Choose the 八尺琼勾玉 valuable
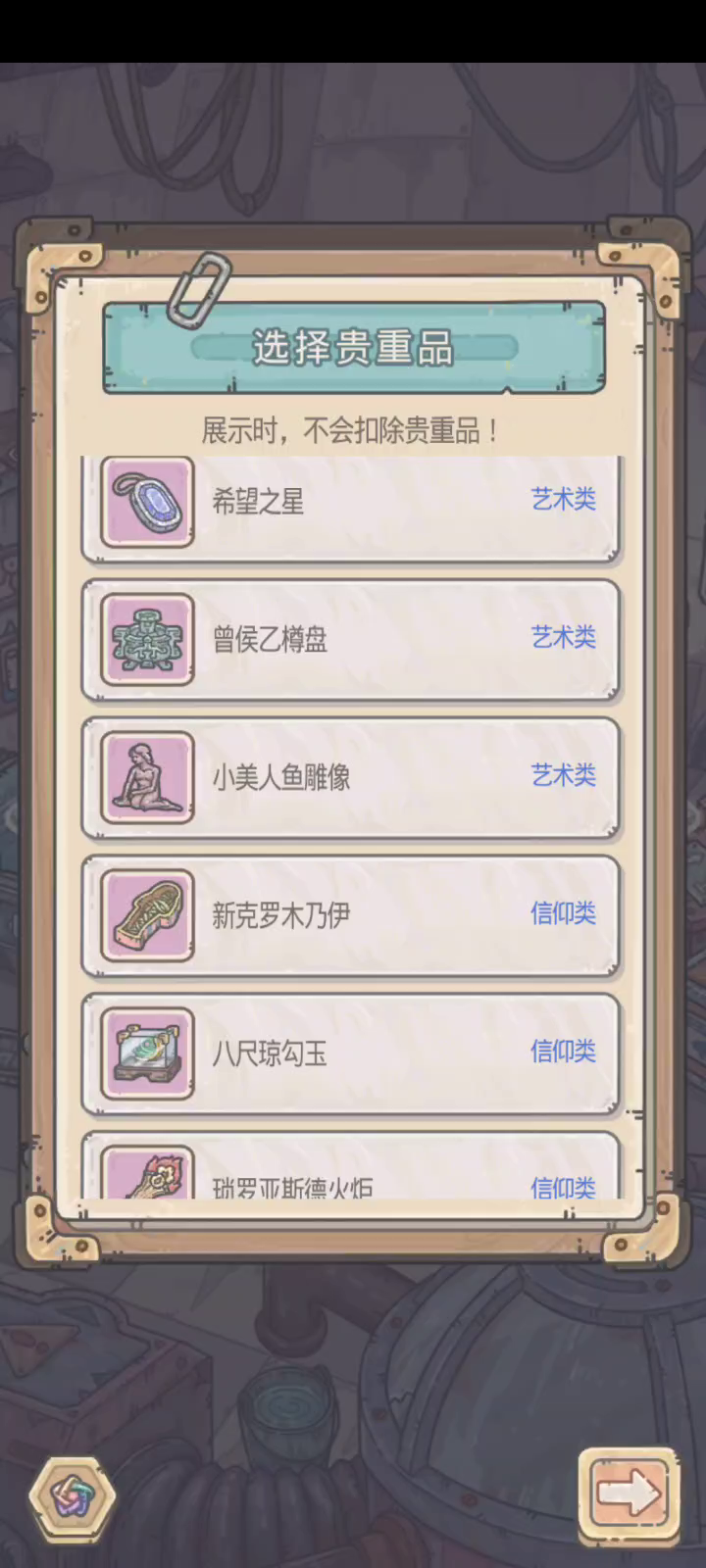706x1568 pixels. pos(350,1054)
